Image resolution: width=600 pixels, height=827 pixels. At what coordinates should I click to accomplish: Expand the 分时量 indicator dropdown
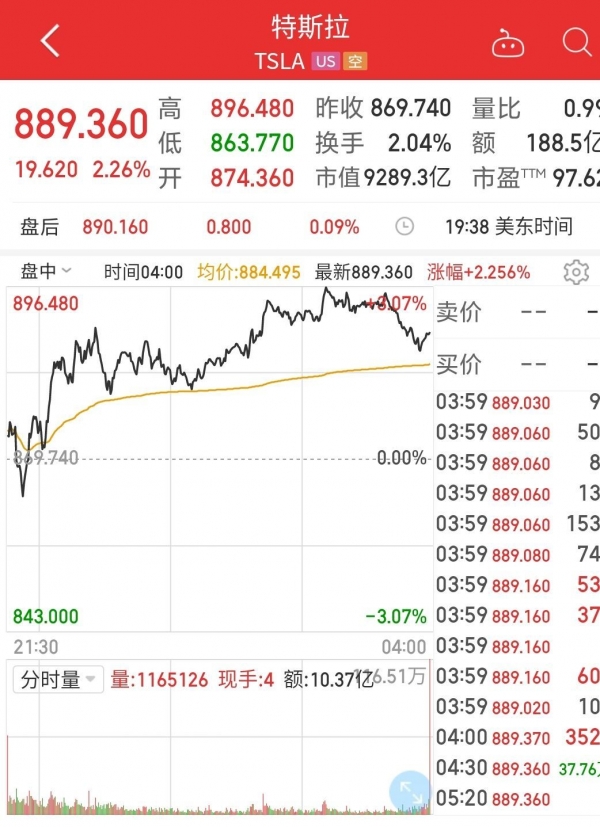(58, 680)
